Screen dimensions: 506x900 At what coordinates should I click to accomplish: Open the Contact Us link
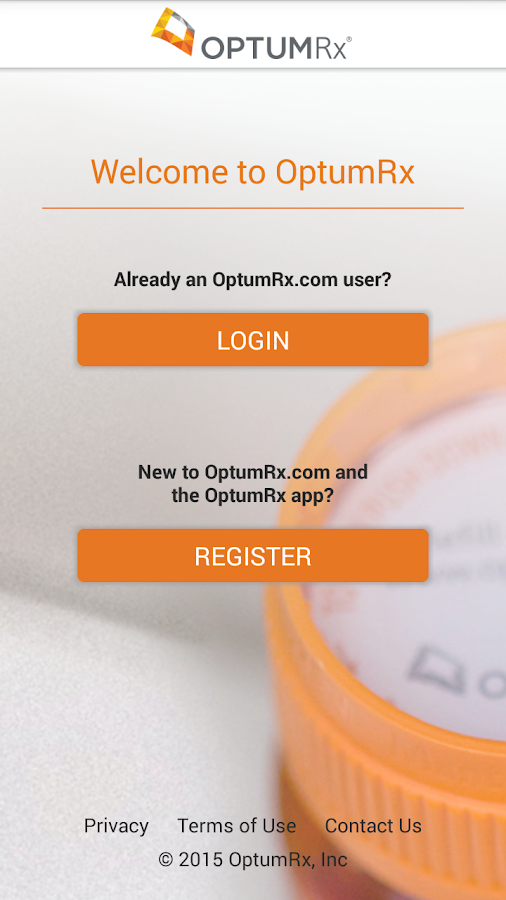click(373, 826)
